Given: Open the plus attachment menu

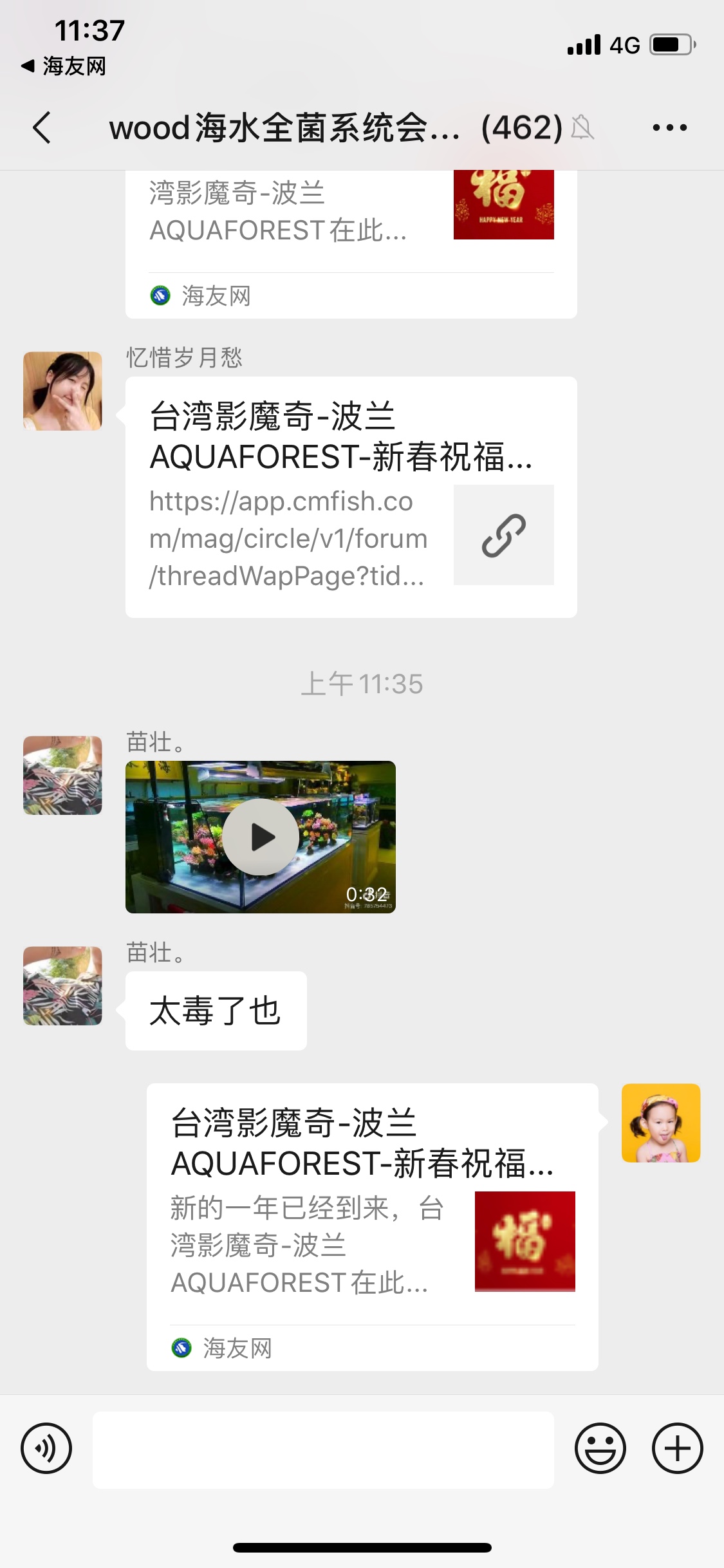Looking at the screenshot, I should pos(677,1448).
